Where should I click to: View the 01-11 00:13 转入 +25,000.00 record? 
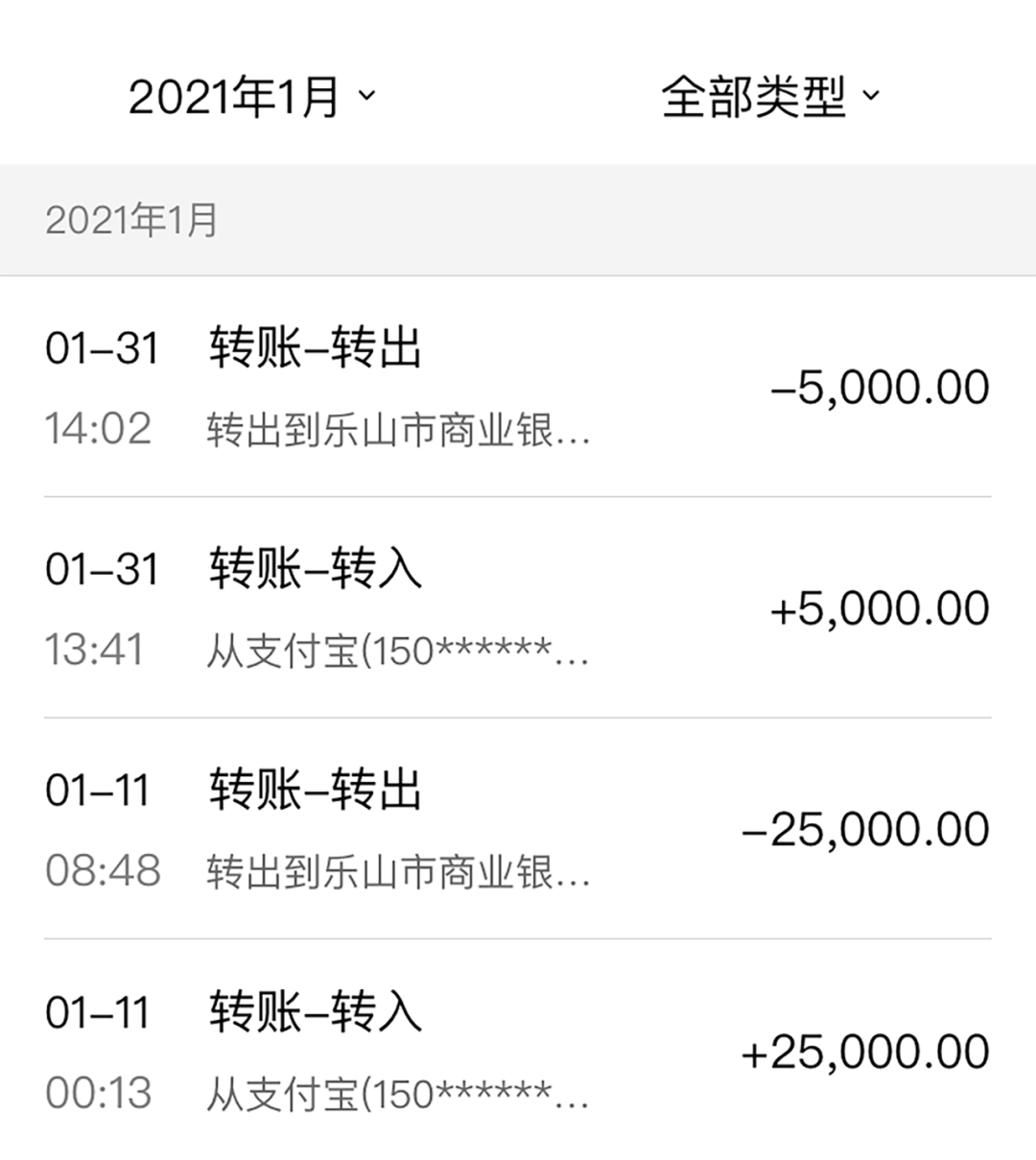(x=516, y=1052)
